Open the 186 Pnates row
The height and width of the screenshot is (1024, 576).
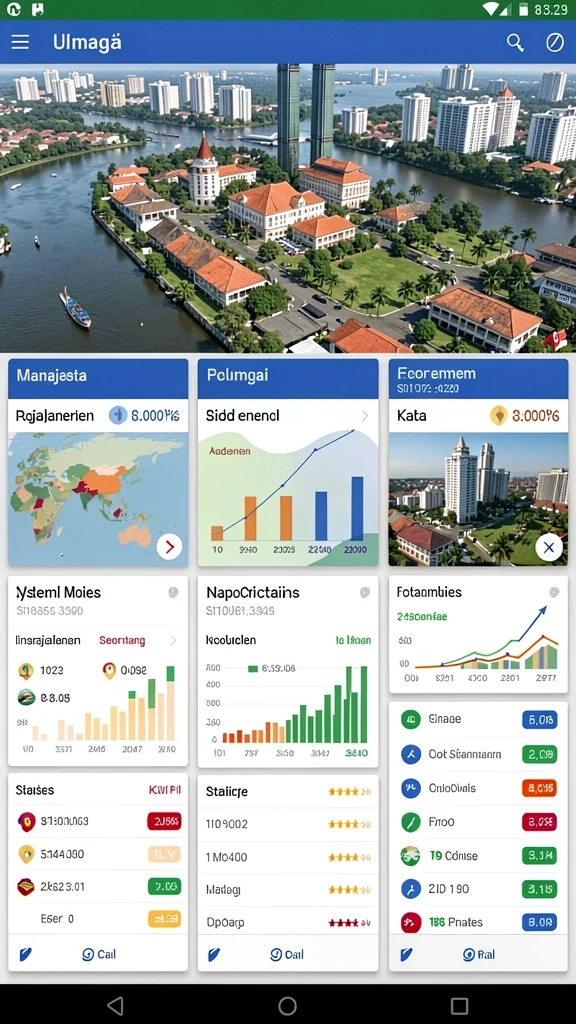478,922
